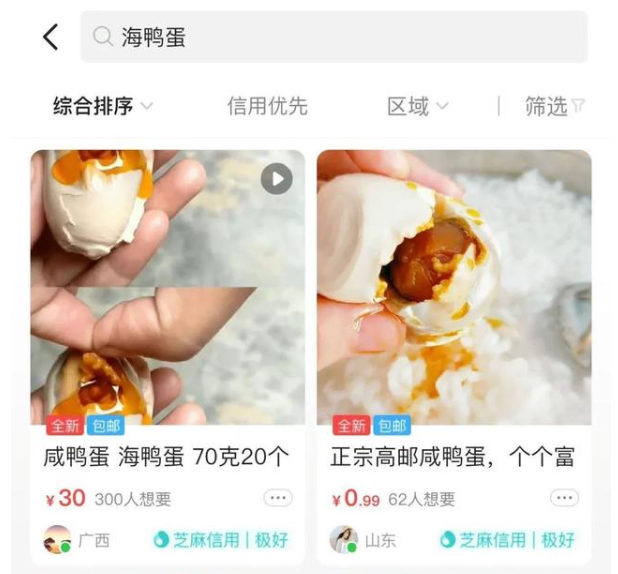Open the 筛选 filter panel
The image size is (618, 574).
(554, 106)
